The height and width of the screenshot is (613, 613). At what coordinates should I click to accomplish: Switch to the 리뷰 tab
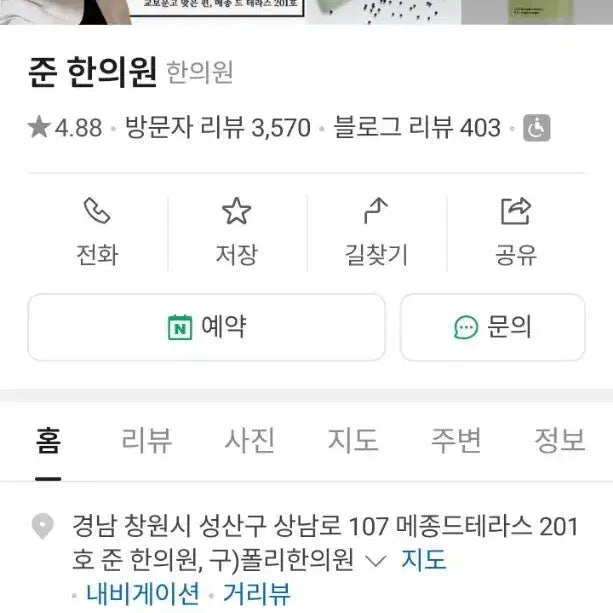tap(146, 440)
